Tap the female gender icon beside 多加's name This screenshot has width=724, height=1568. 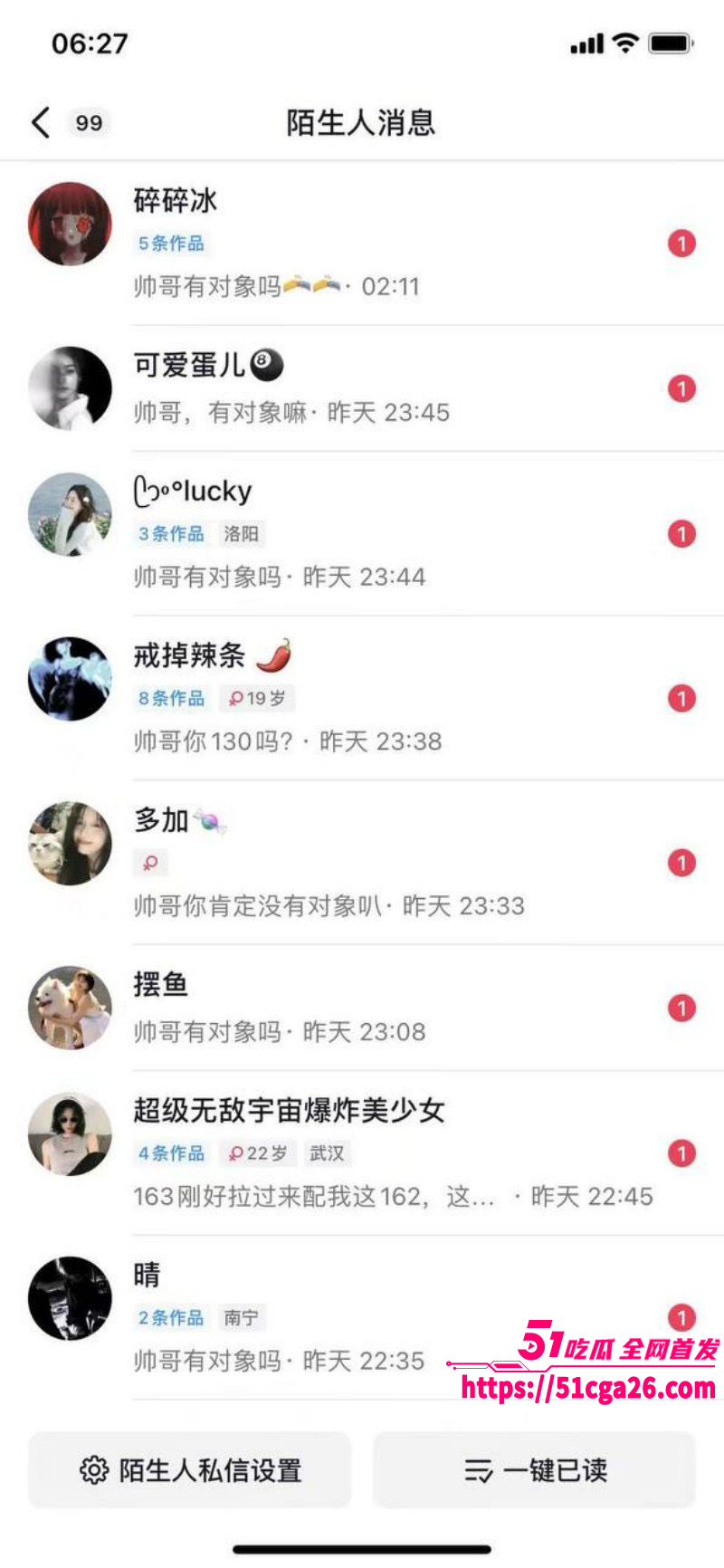(149, 864)
